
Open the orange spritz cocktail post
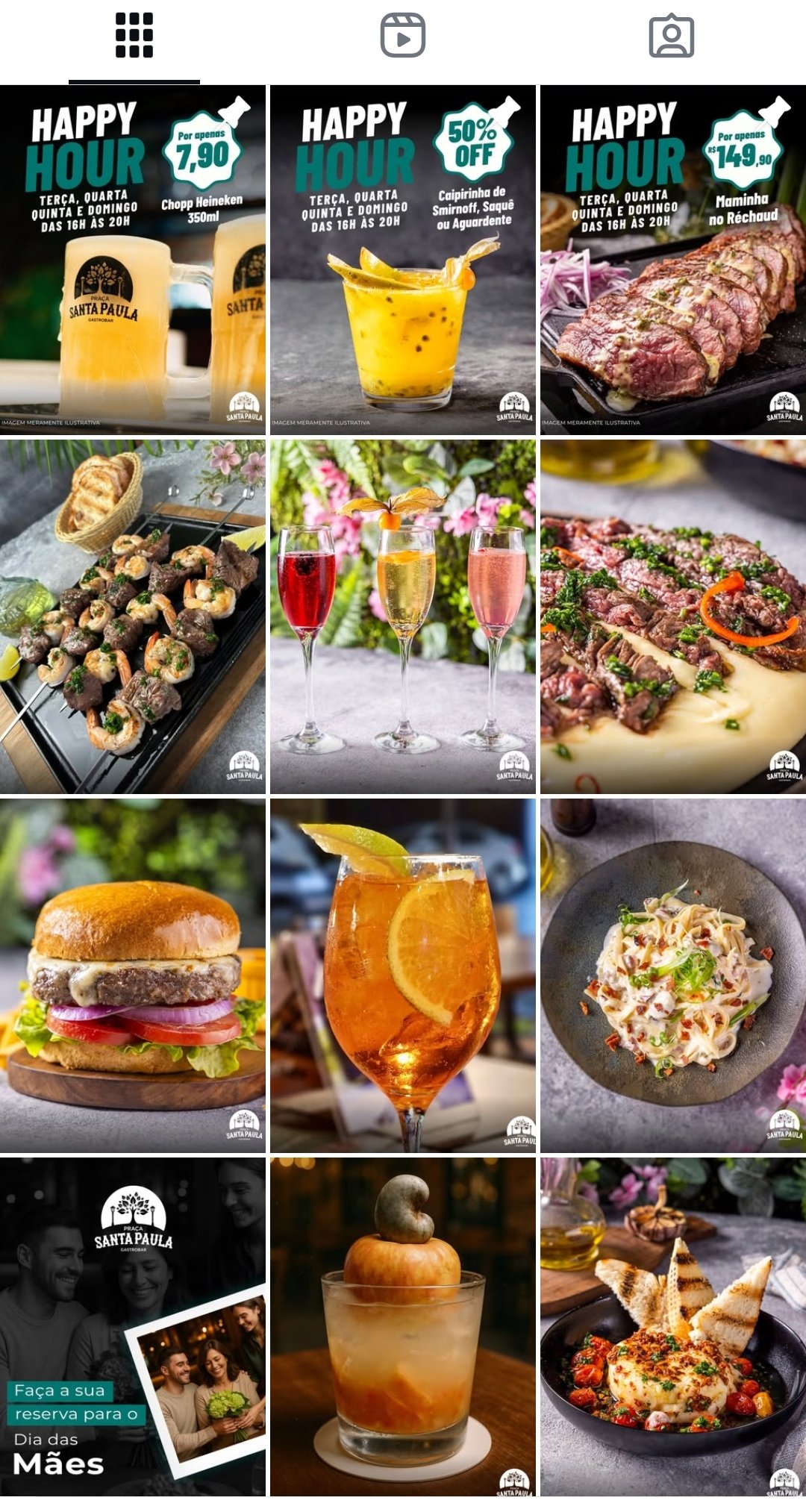[403, 975]
